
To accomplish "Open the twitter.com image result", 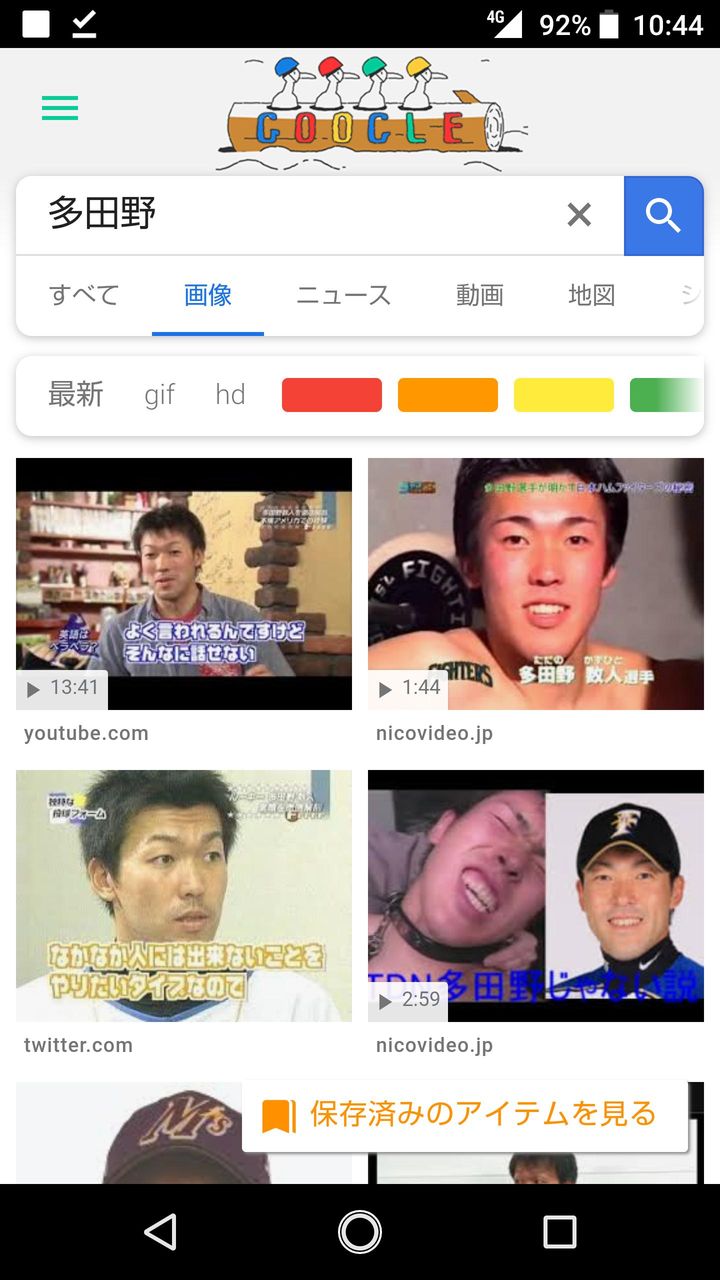I will click(x=184, y=896).
